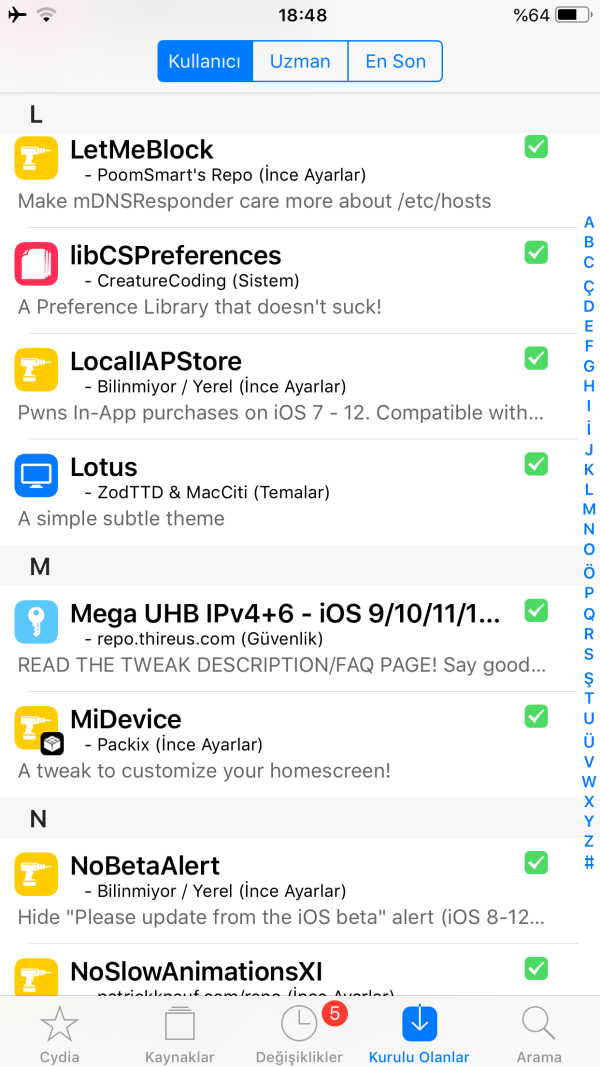Open the LetMeBlock package
Image resolution: width=600 pixels, height=1067 pixels.
(280, 174)
